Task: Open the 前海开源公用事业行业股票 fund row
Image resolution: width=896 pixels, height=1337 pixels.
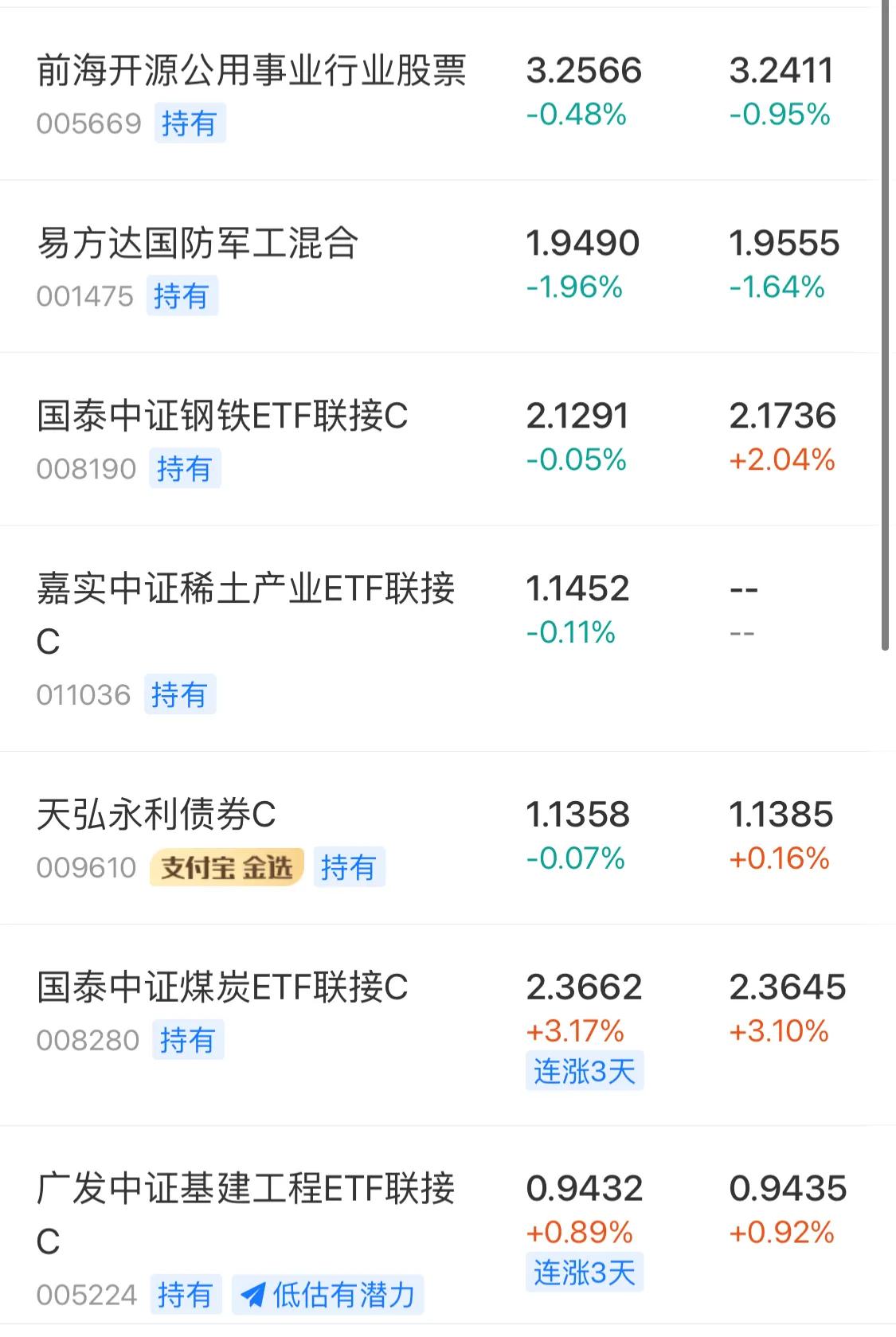Action: coord(252,72)
